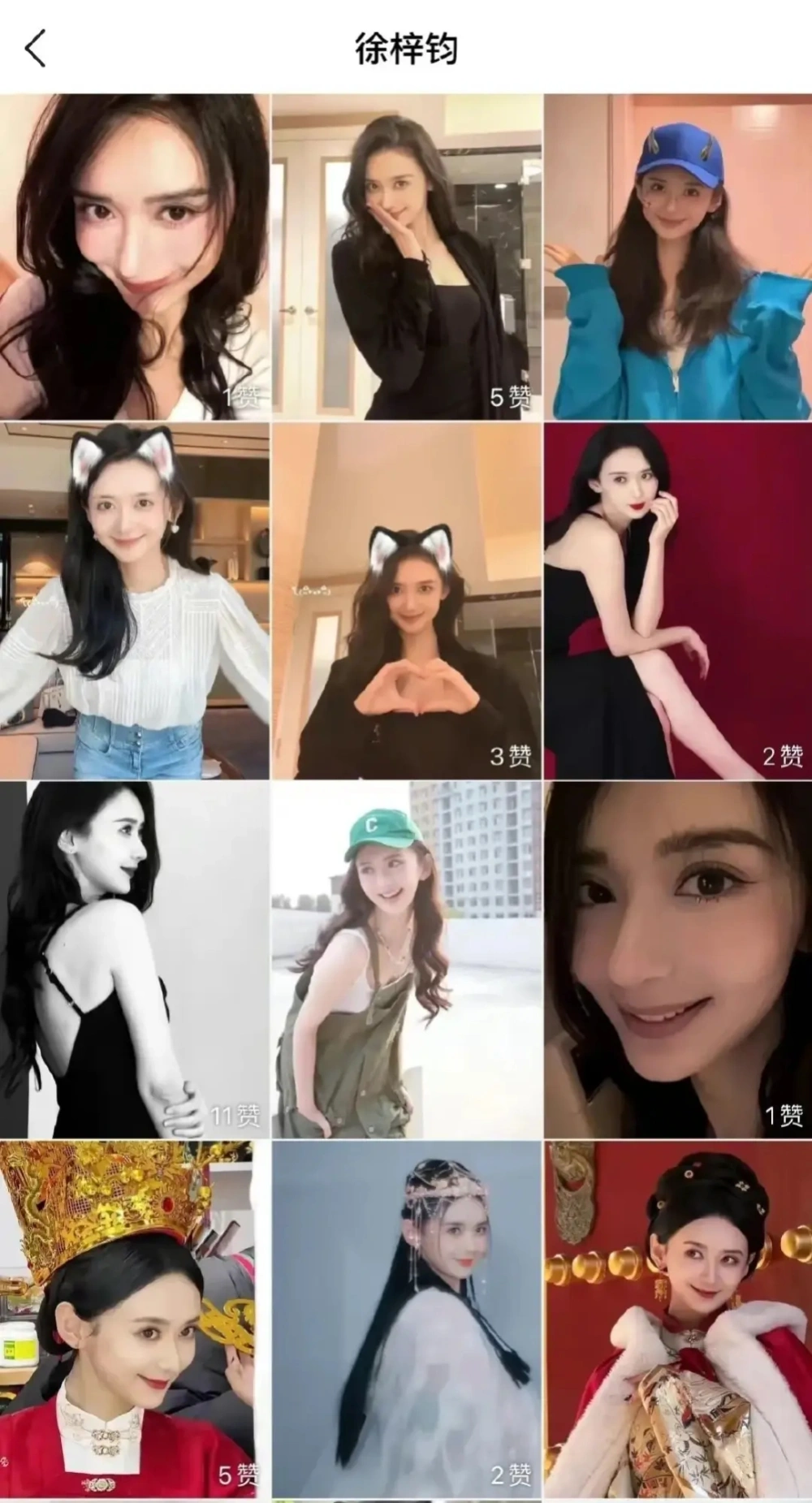
Task: Go back using the top-left arrow
Action: (35, 49)
